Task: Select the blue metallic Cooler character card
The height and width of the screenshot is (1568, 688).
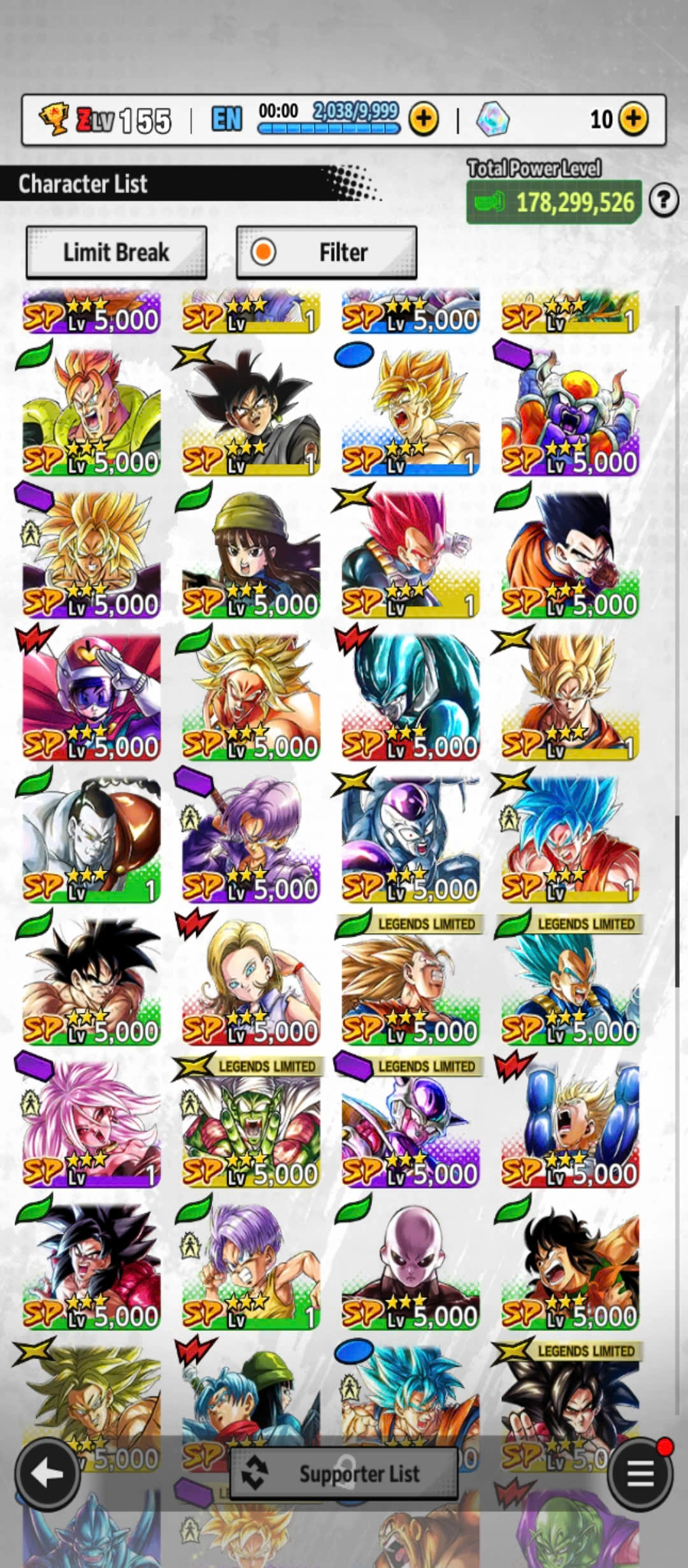Action: [410, 695]
